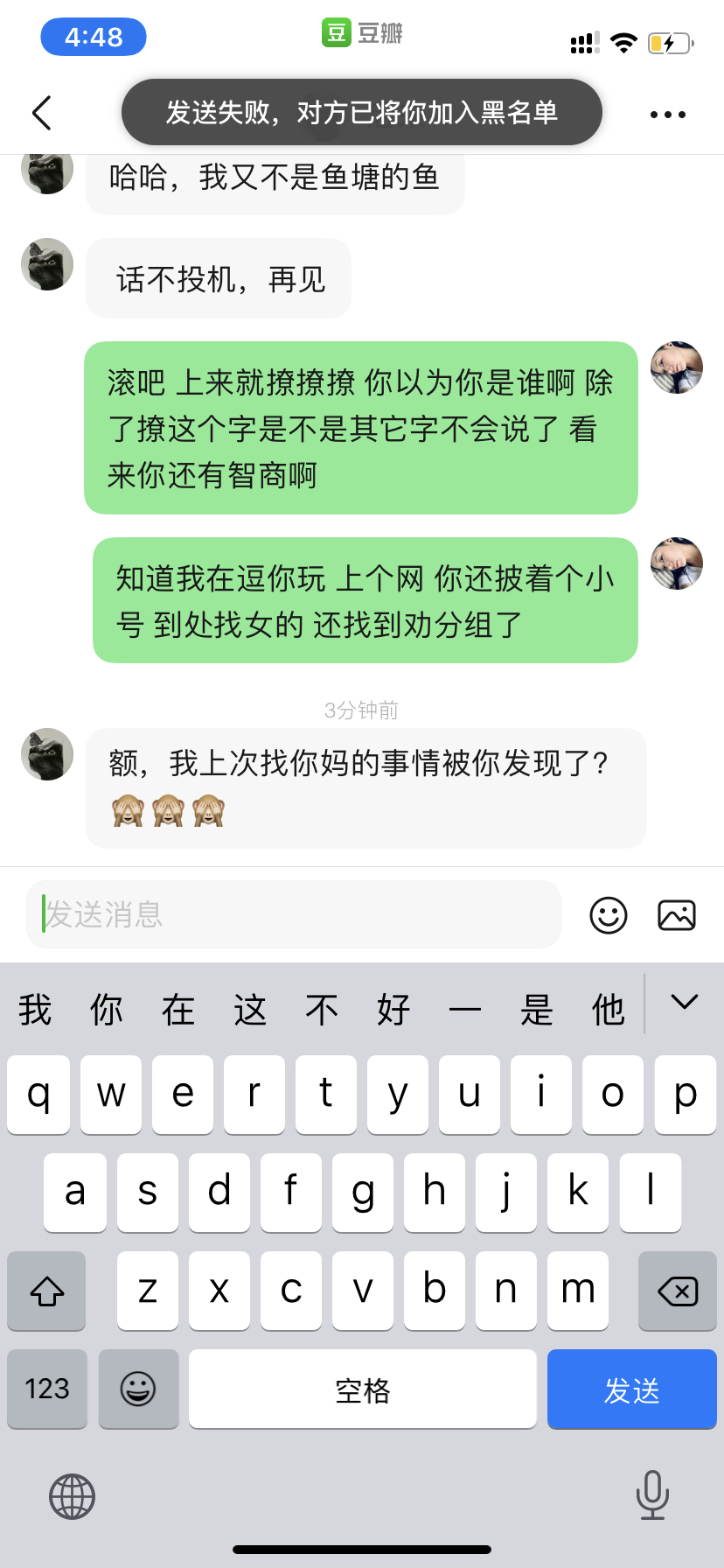Viewport: 724px width, 1568px height.
Task: Expand the candidate word list chevron
Action: click(x=685, y=1003)
